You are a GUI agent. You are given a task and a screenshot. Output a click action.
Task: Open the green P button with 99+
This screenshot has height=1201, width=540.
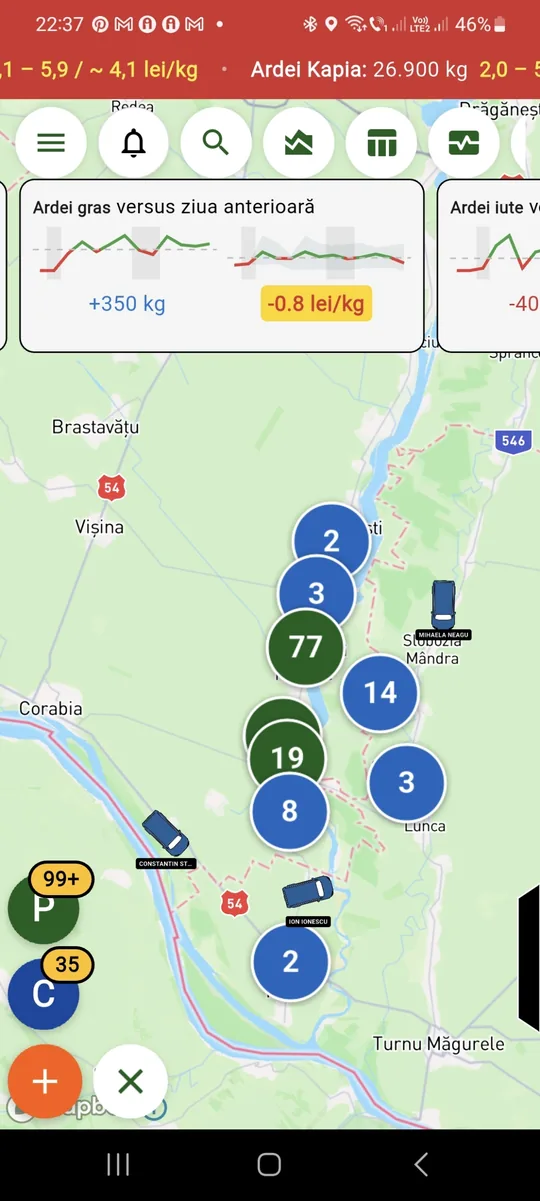[x=44, y=907]
